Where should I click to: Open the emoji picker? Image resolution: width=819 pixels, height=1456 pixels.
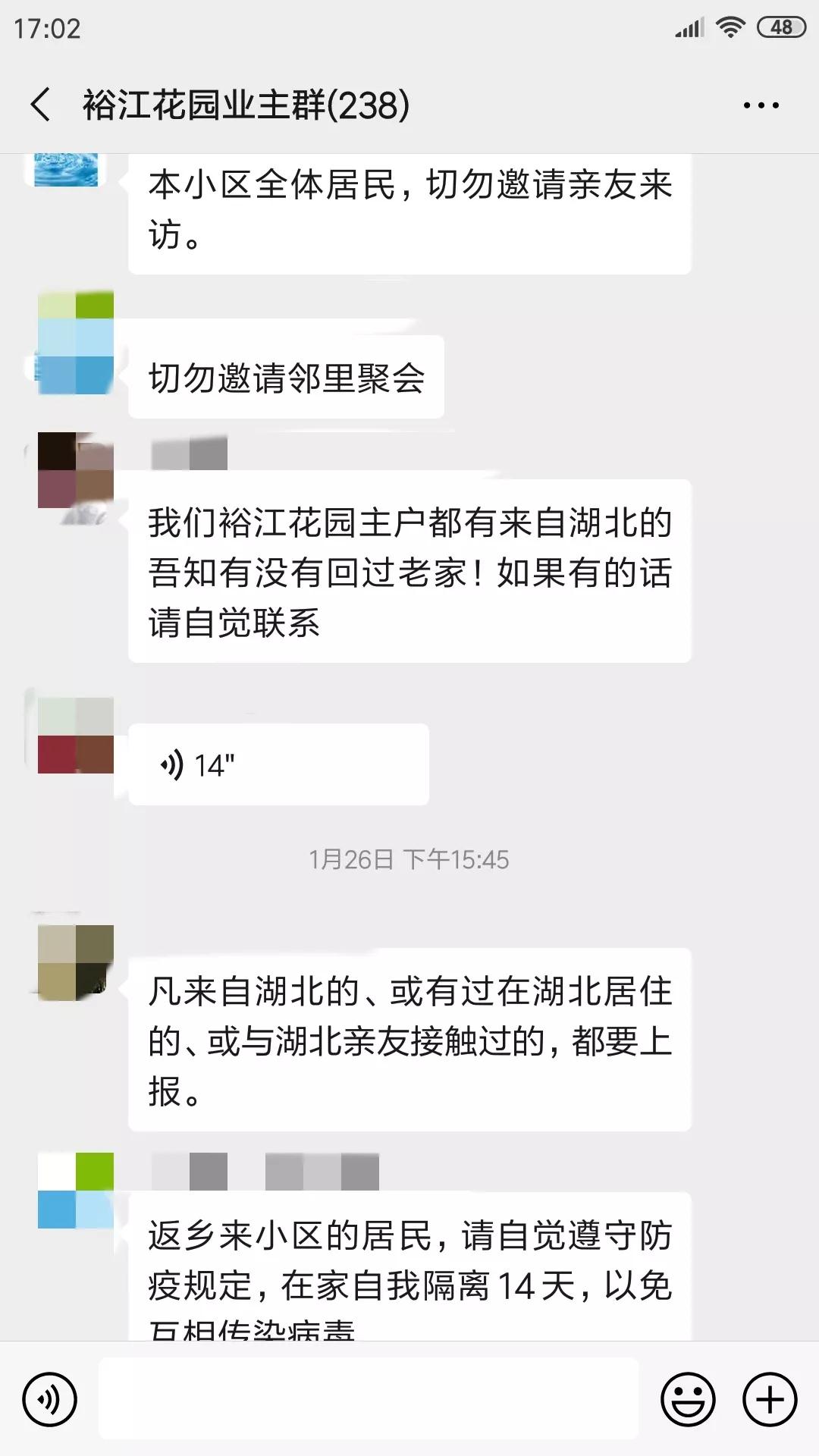(x=688, y=1399)
